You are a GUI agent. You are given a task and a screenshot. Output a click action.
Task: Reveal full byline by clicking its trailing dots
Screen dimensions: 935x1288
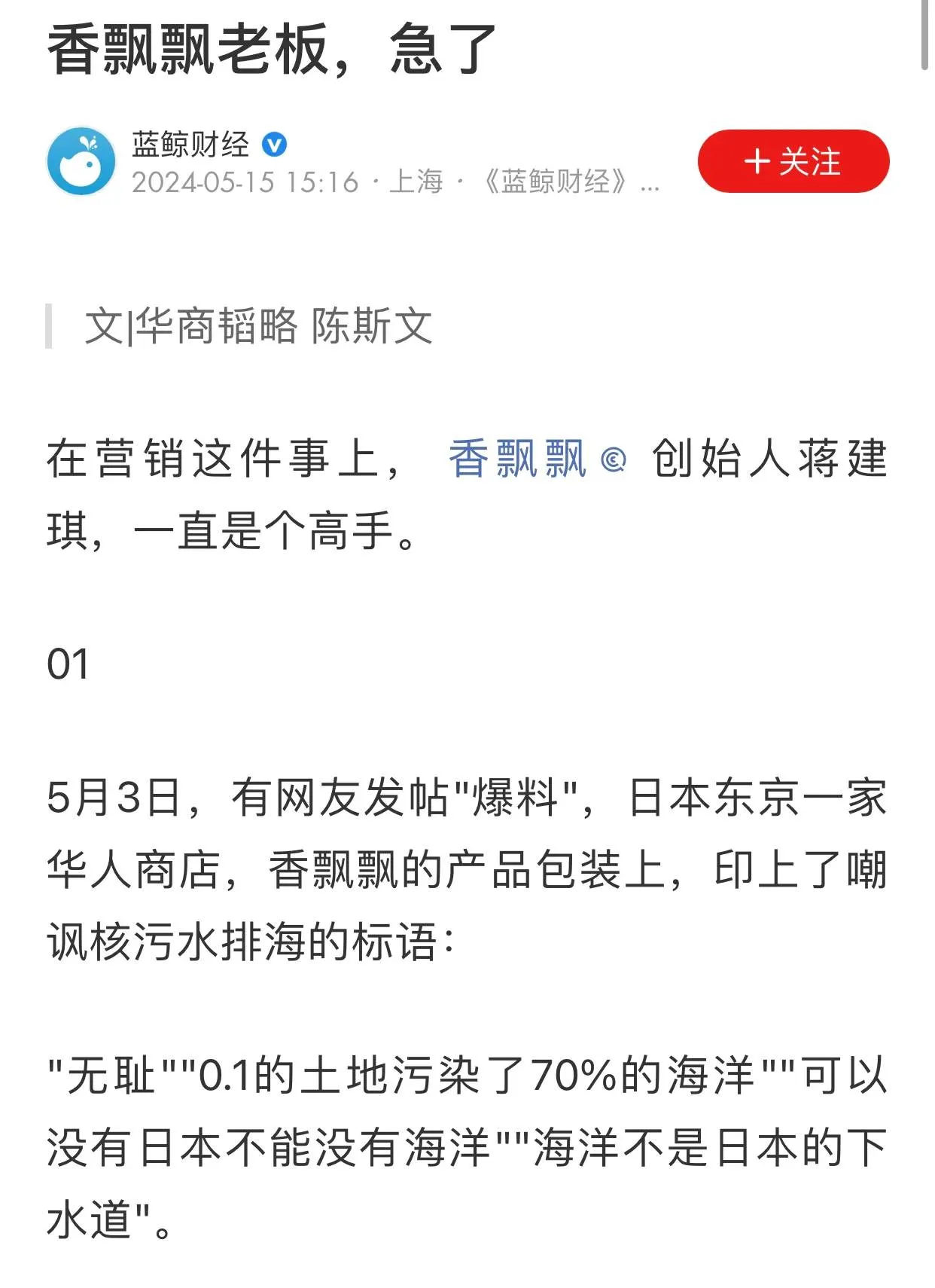point(650,188)
